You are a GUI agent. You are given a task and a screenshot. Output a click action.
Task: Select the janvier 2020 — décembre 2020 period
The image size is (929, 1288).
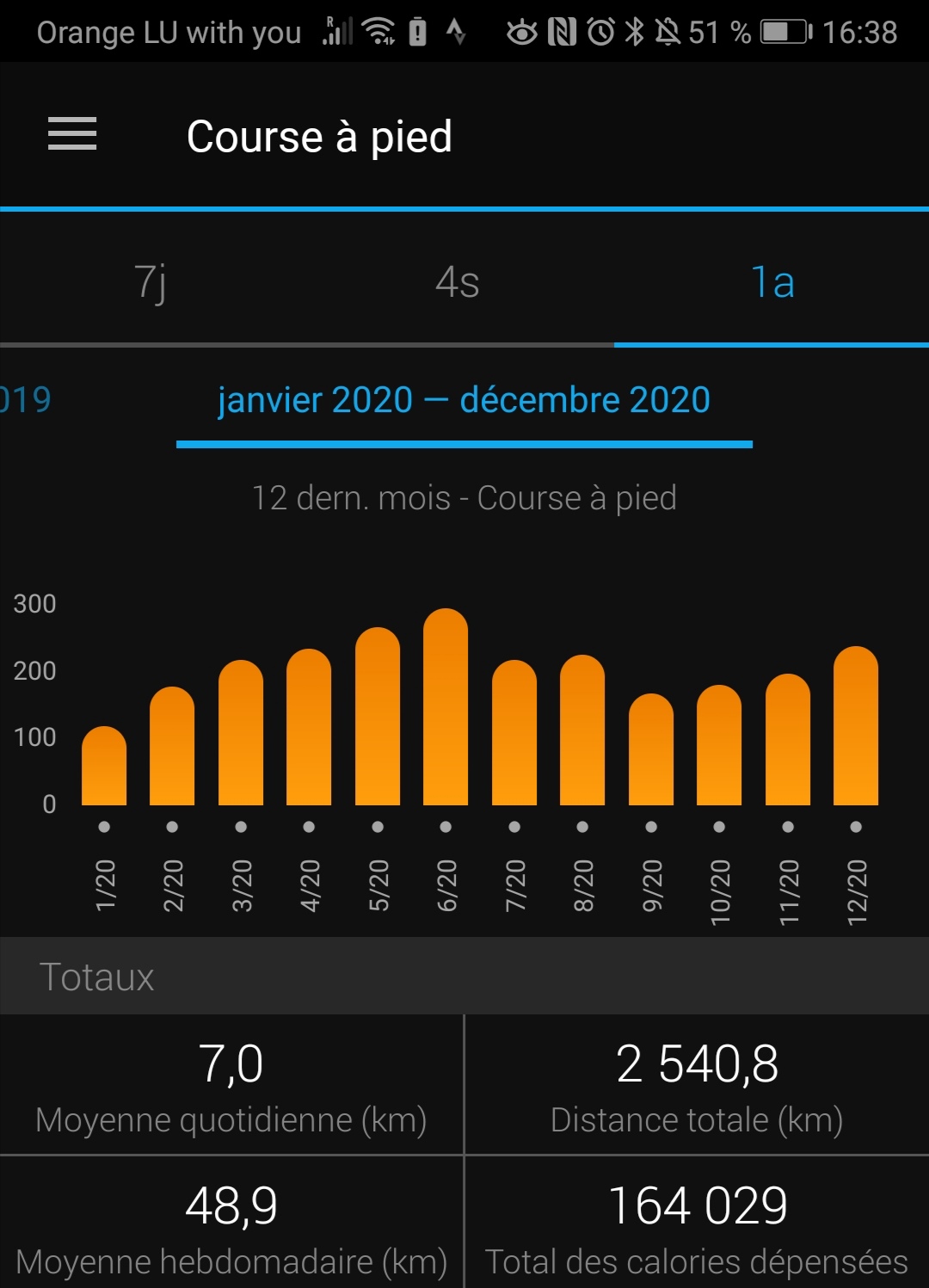[x=464, y=400]
